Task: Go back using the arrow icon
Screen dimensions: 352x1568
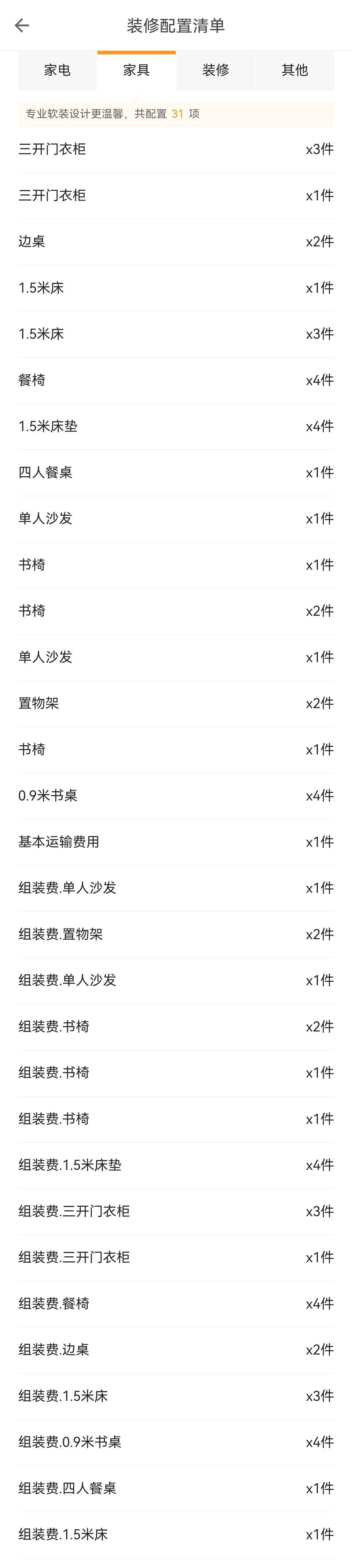Action: point(22,26)
